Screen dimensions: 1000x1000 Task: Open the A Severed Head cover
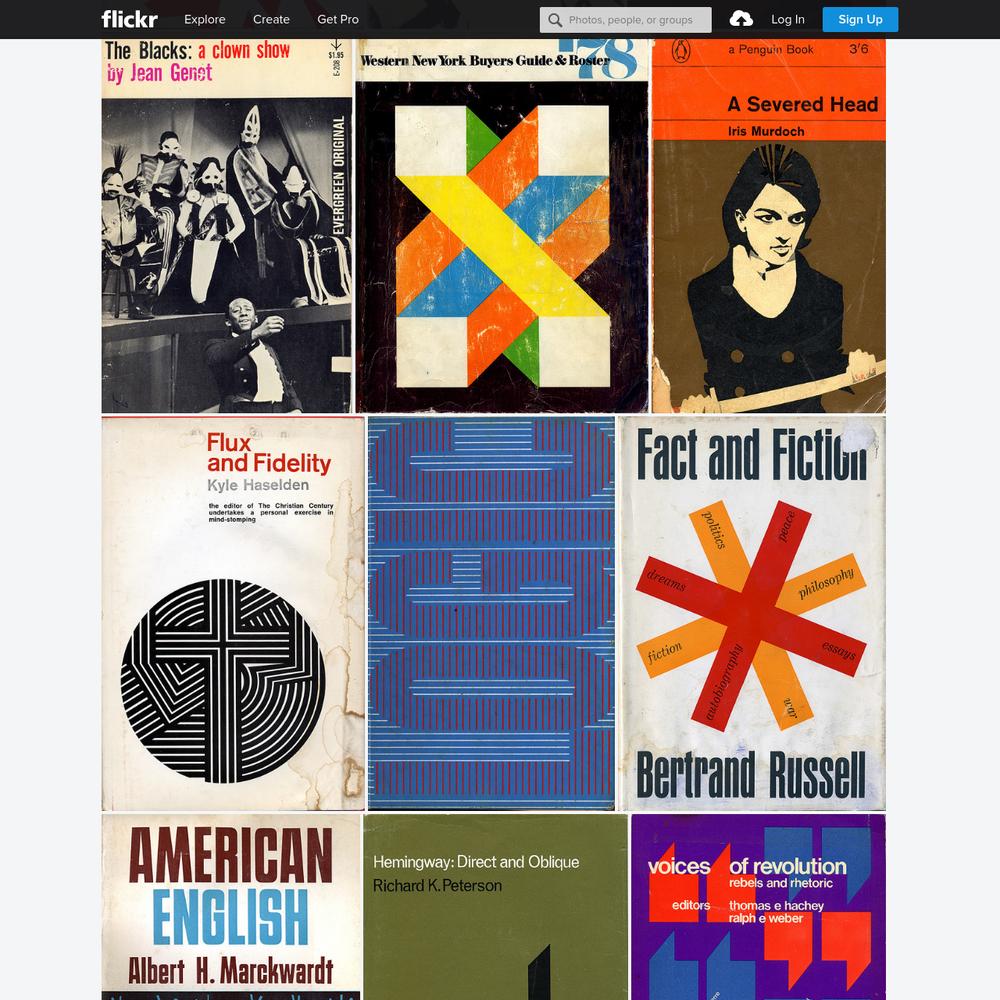click(x=768, y=226)
